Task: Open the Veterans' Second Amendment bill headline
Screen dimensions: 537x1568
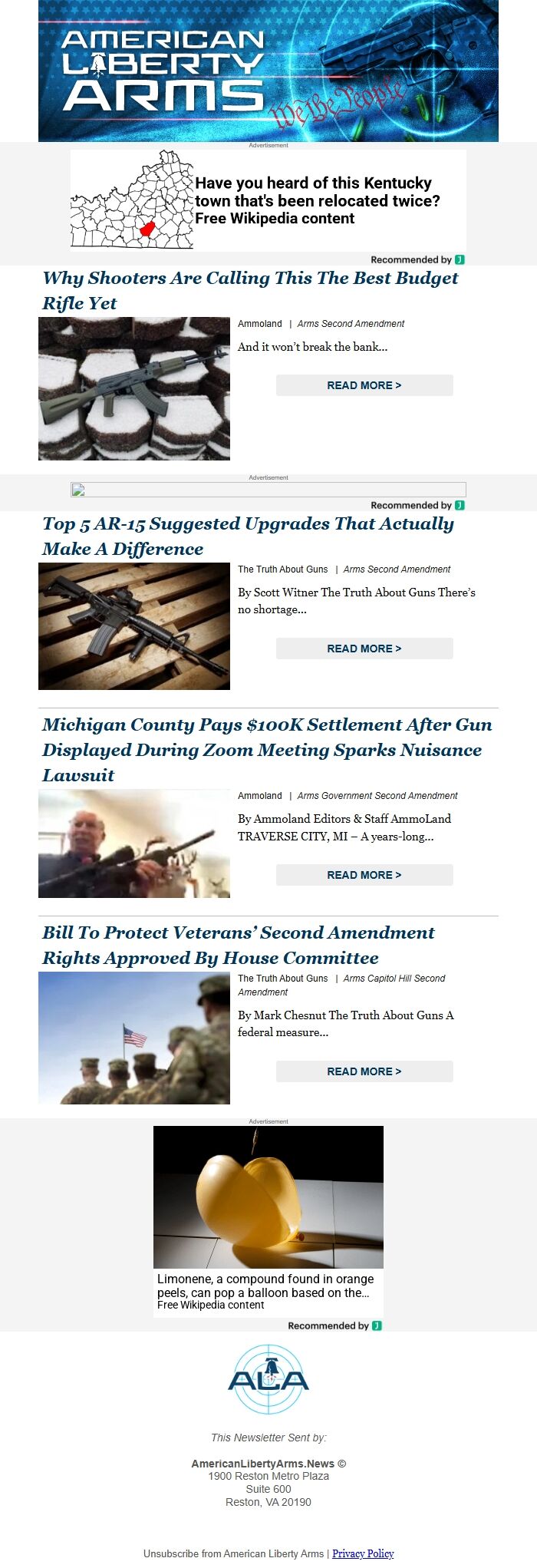Action: click(238, 945)
